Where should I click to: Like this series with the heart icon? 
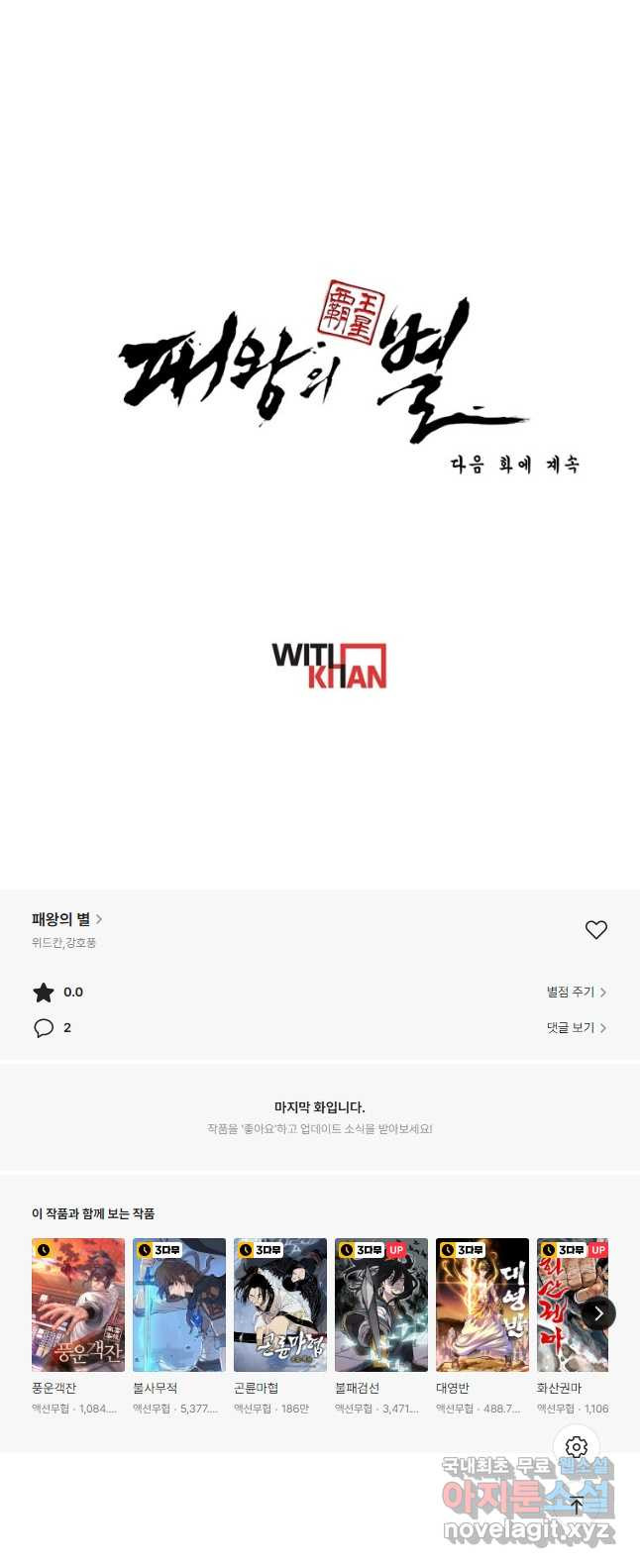[595, 929]
